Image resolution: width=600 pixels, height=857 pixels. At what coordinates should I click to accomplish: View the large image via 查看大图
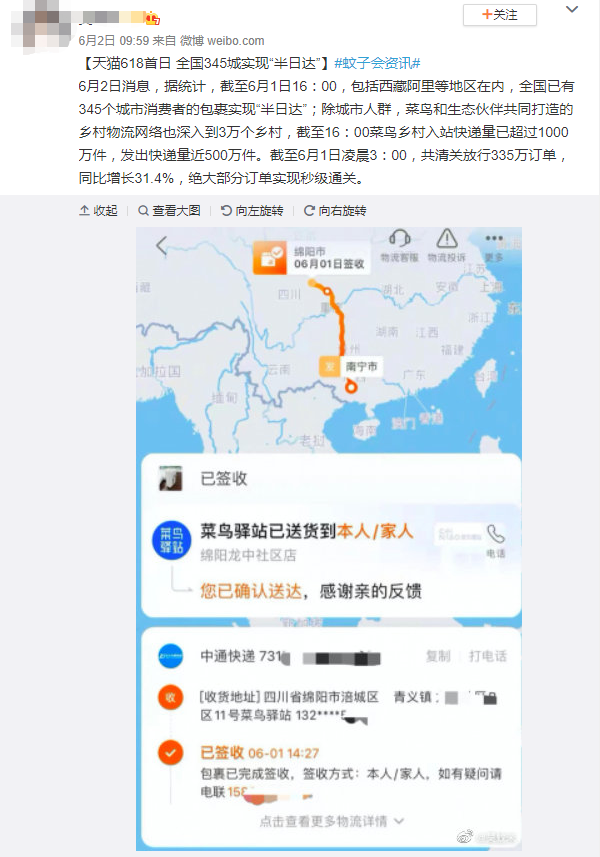click(168, 211)
